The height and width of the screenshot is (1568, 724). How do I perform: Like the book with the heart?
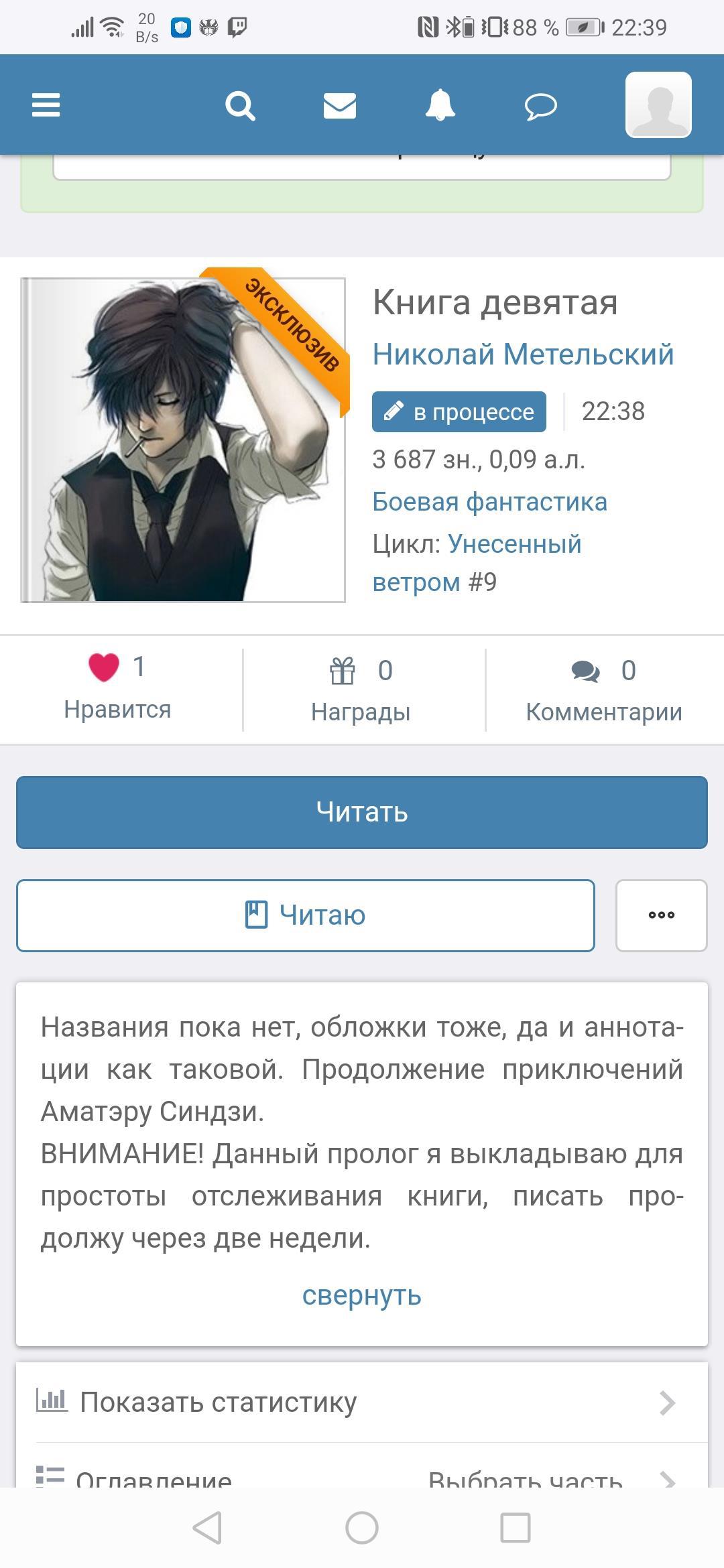[x=104, y=667]
